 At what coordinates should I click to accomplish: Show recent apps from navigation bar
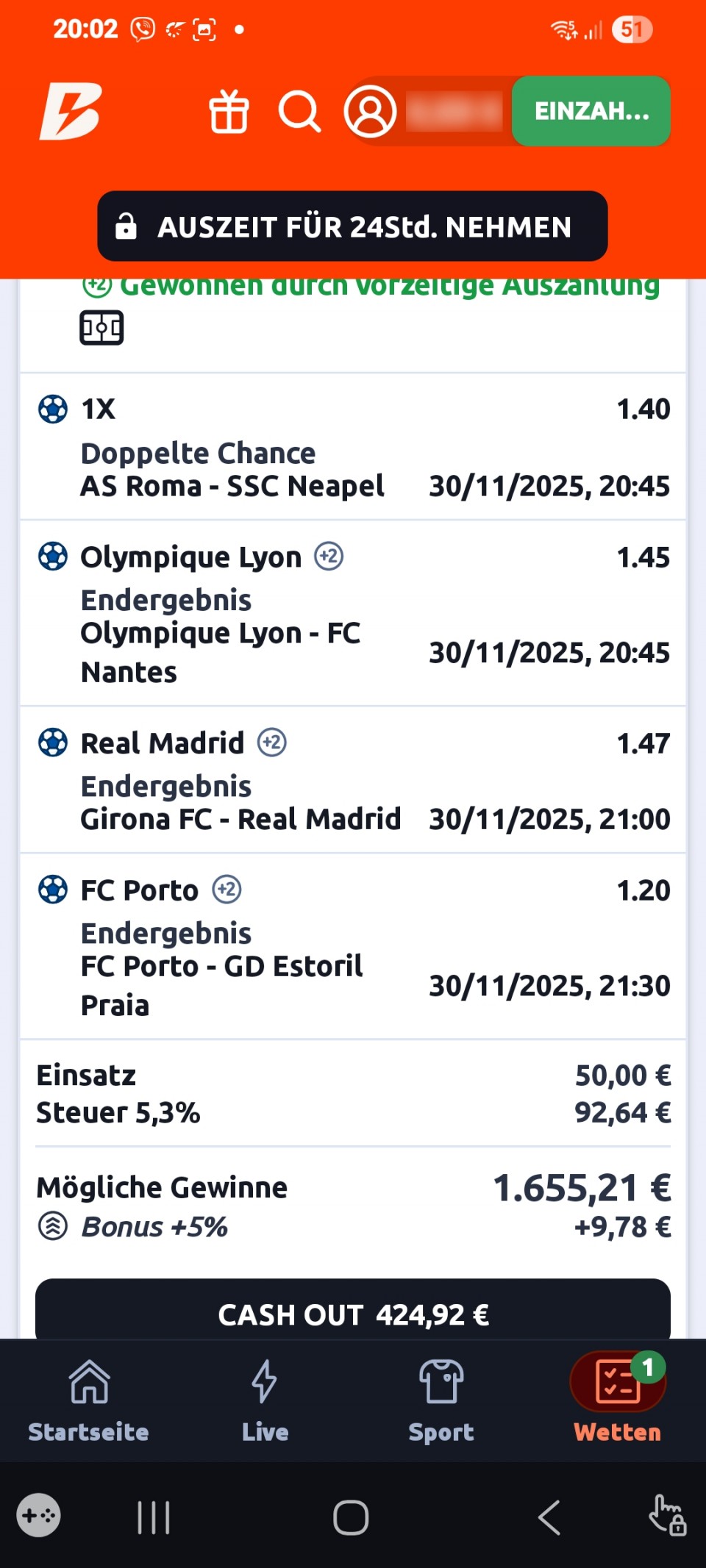point(154,1517)
